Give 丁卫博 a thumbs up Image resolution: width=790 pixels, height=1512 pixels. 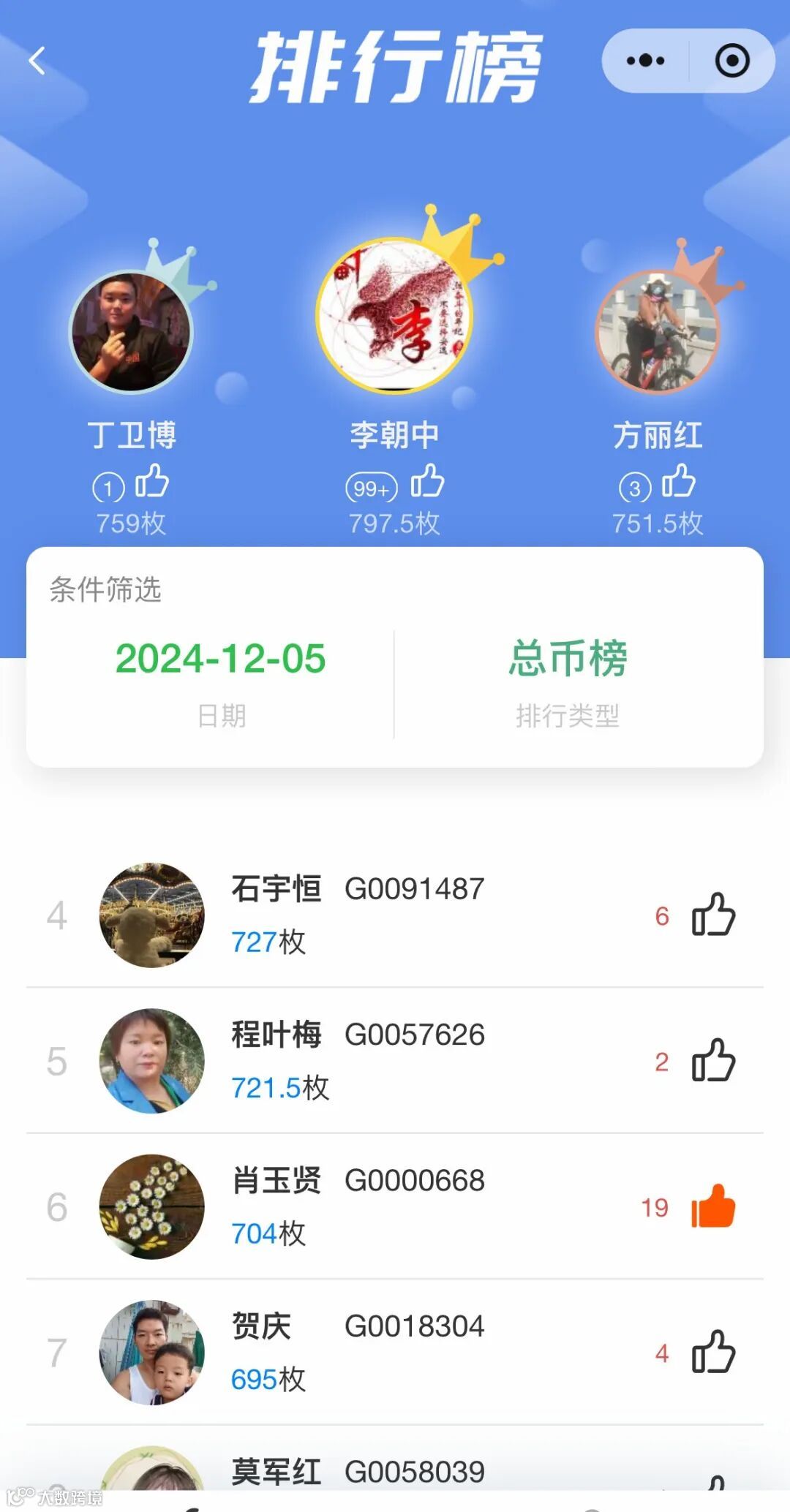pyautogui.click(x=152, y=482)
